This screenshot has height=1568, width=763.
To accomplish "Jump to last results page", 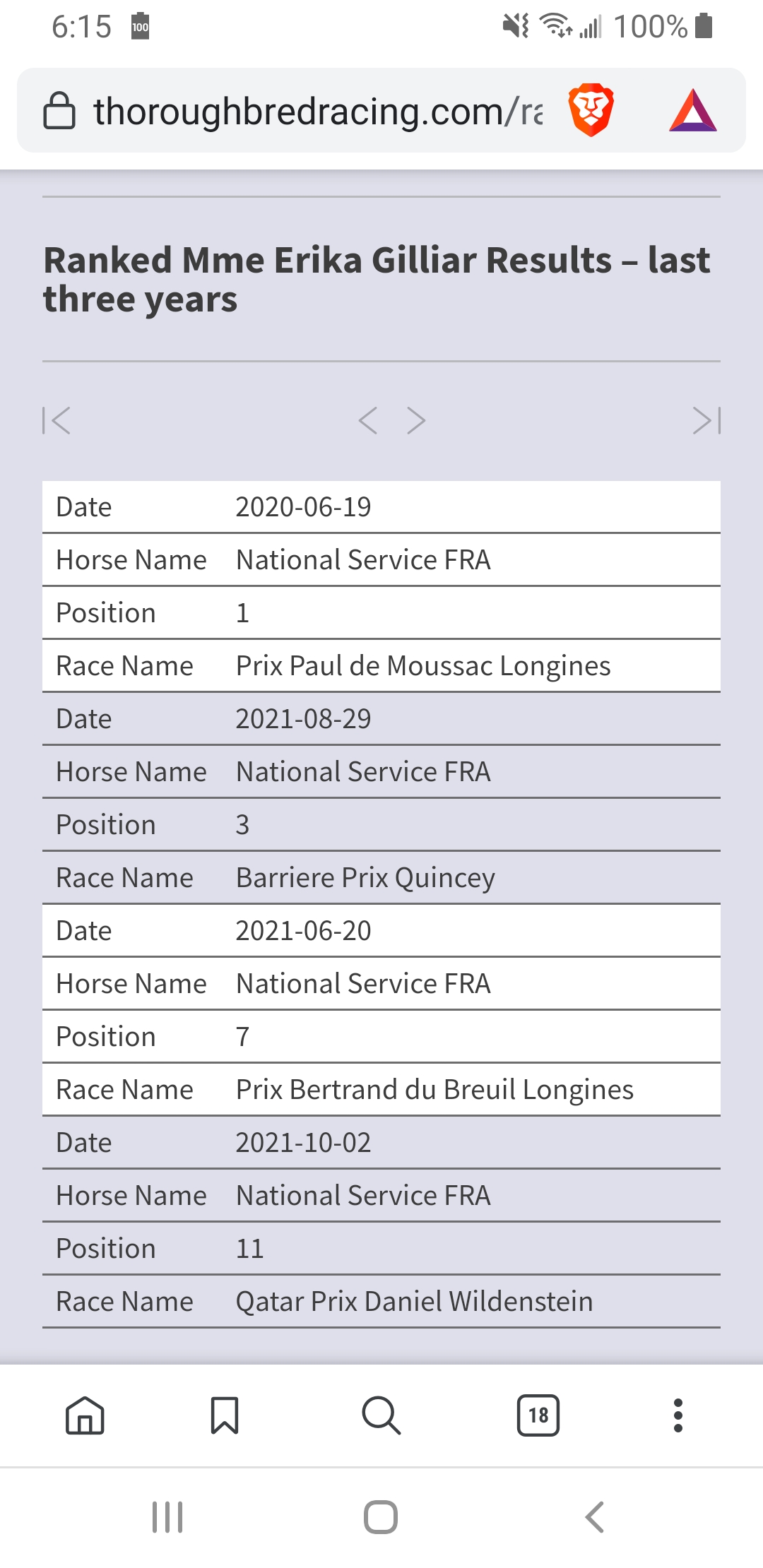I will point(706,420).
